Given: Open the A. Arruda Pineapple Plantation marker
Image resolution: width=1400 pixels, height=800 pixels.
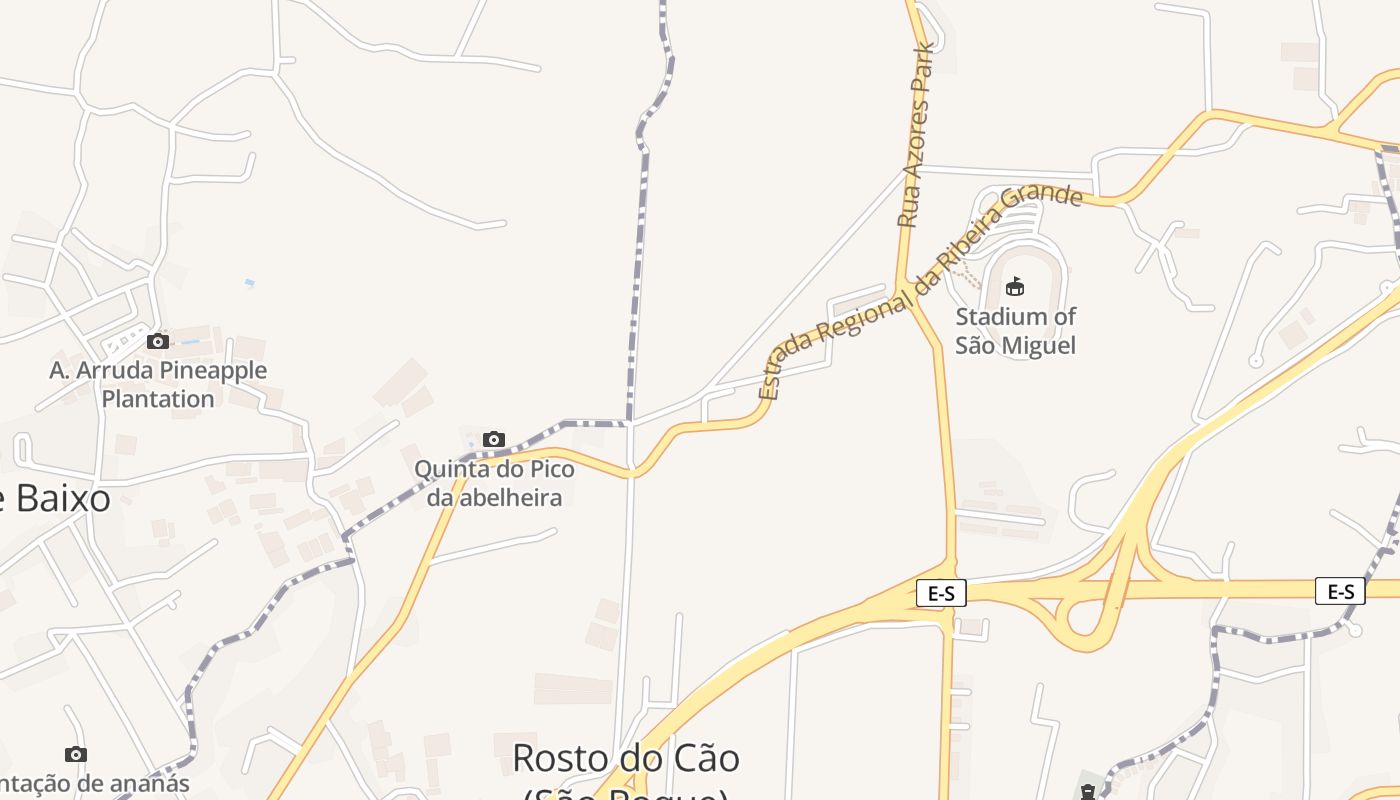Looking at the screenshot, I should click(157, 342).
